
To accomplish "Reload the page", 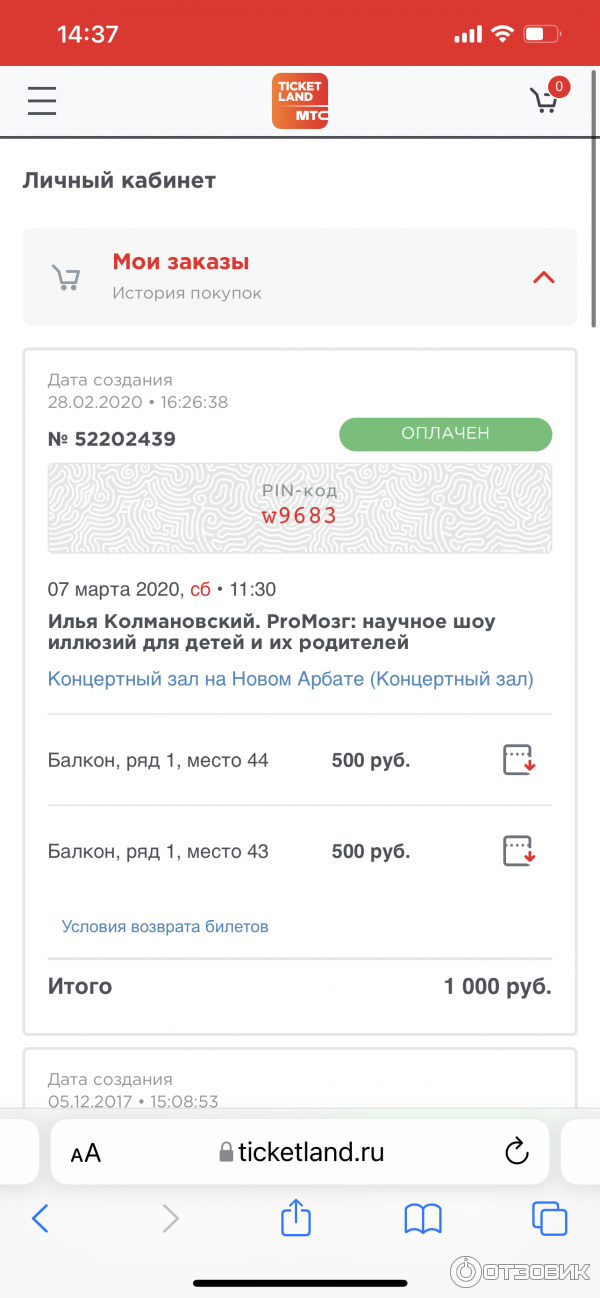I will [516, 1152].
